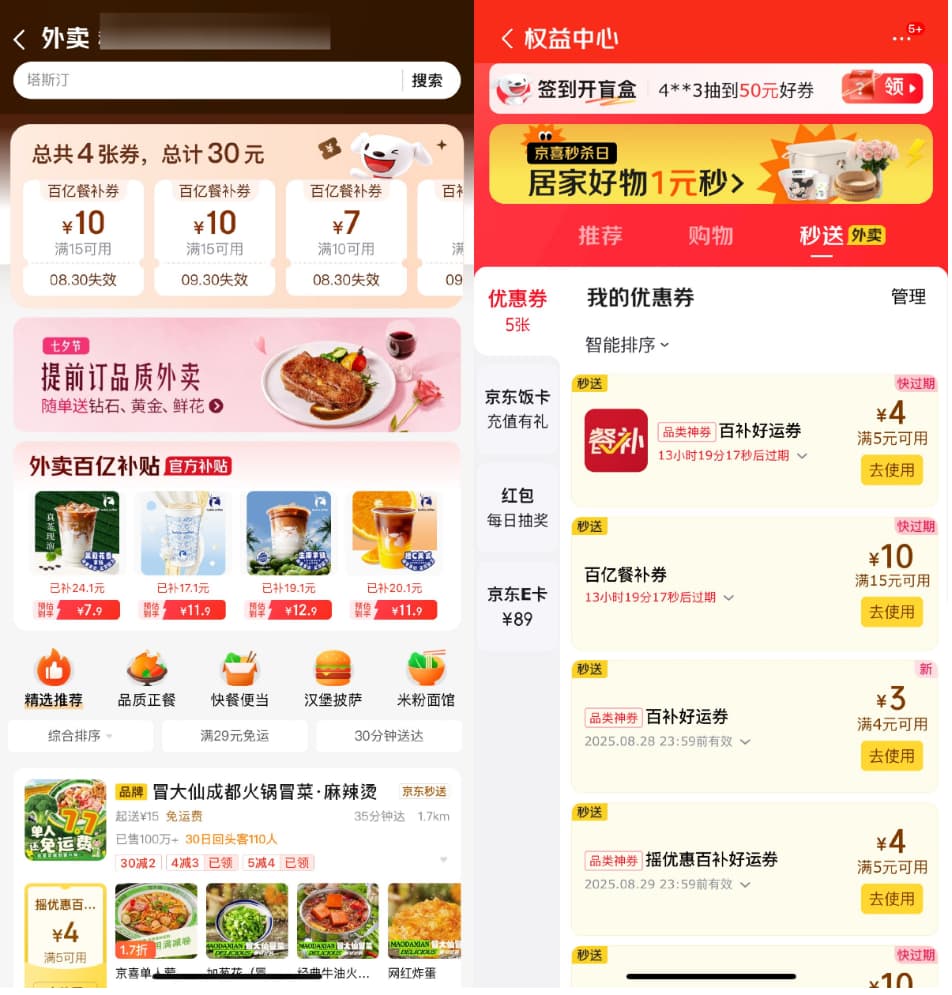Image resolution: width=952 pixels, height=995 pixels.
Task: Go back from 权益中心
Action: (507, 39)
